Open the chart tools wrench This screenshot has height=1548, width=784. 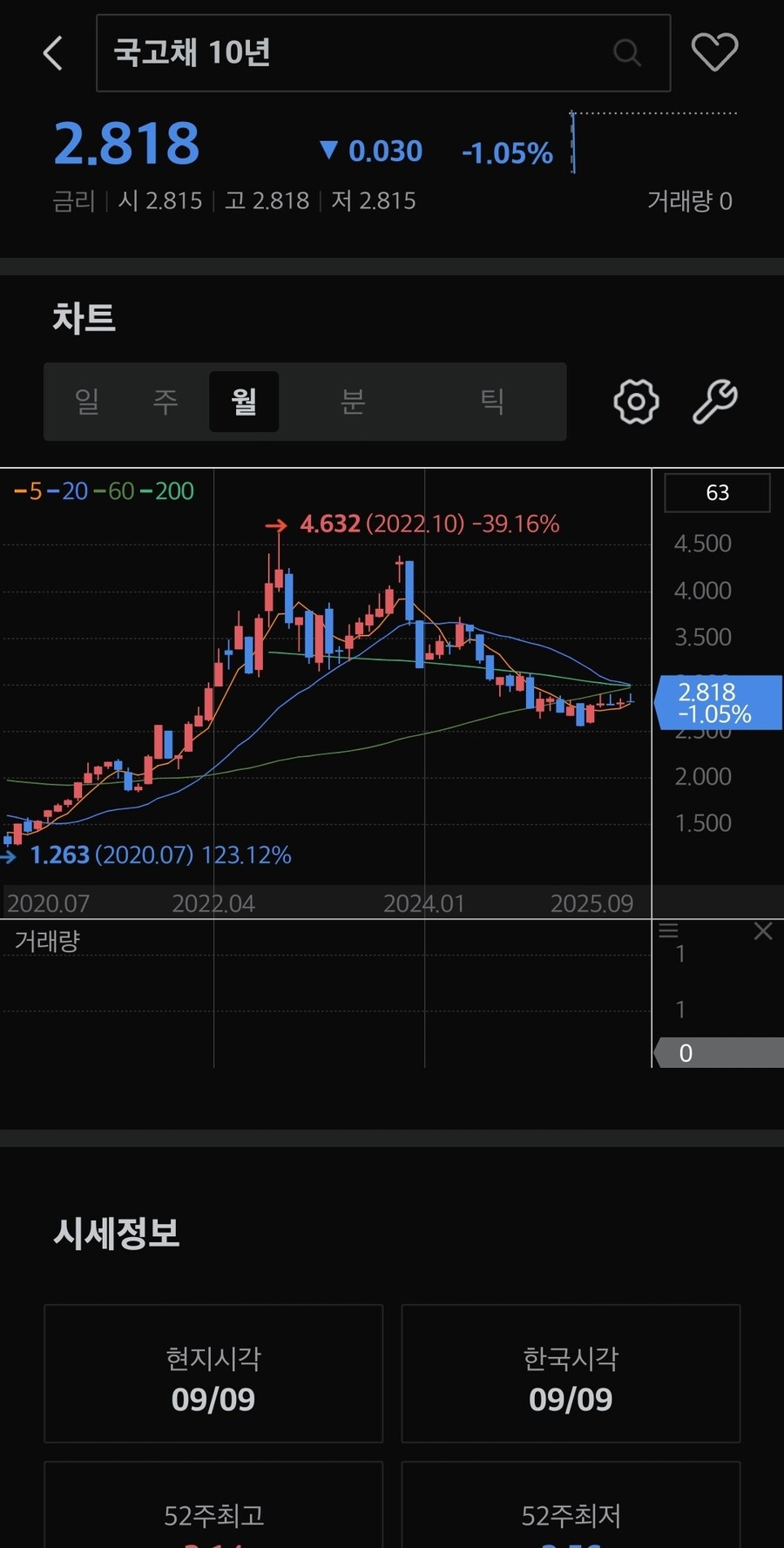pyautogui.click(x=715, y=402)
